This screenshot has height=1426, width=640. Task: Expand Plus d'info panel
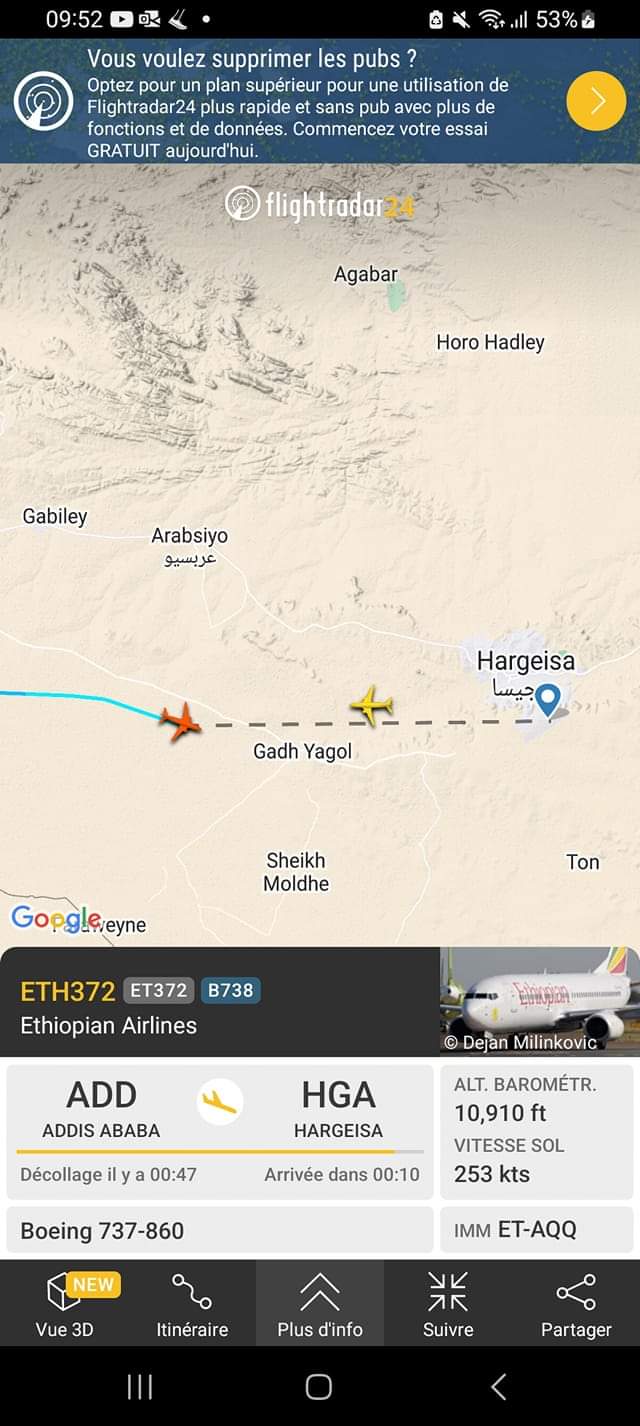point(320,1305)
